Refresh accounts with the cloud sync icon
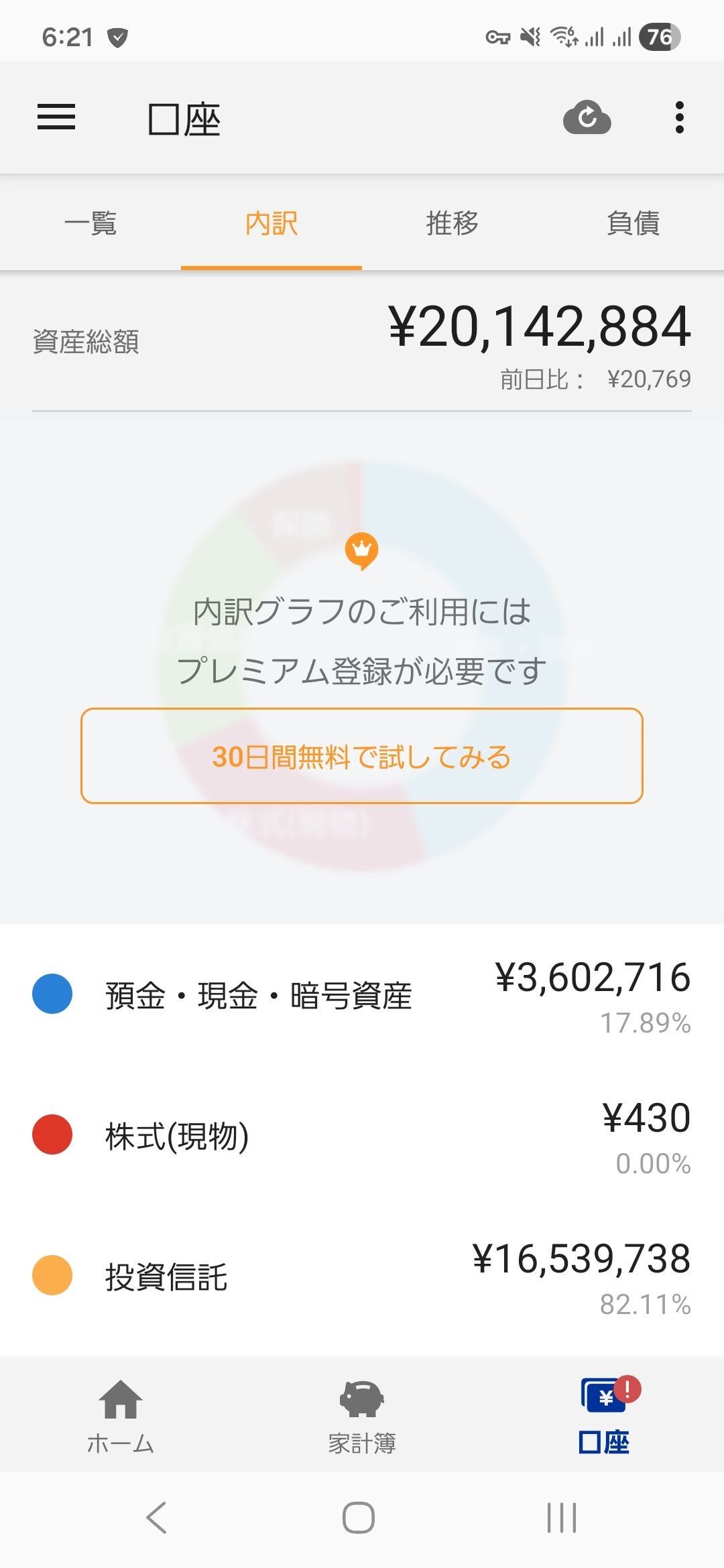The height and width of the screenshot is (1568, 724). pyautogui.click(x=587, y=119)
